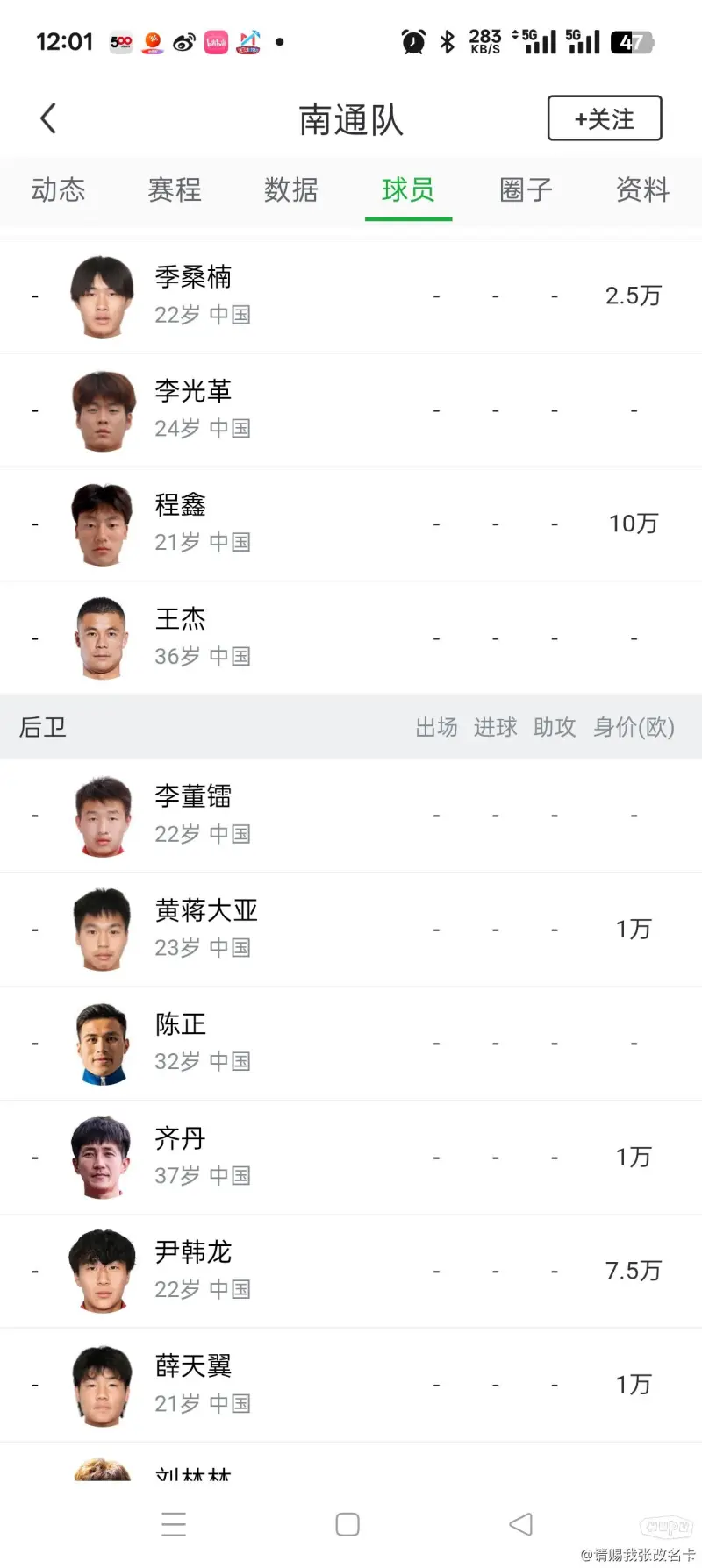Open player 王杰's row
The height and width of the screenshot is (1568, 702).
[x=351, y=638]
